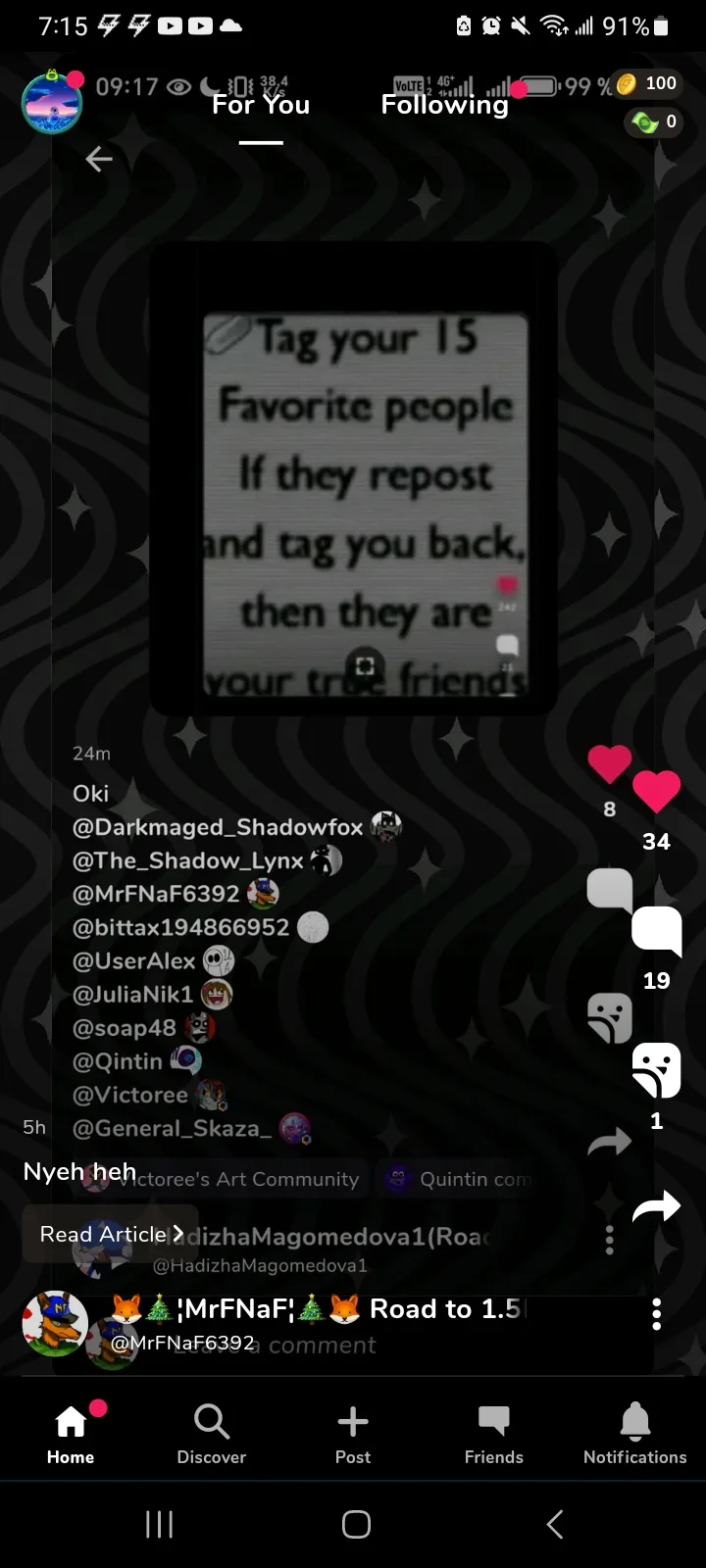706x1568 pixels.
Task: Open MrFNaF6392's profile avatar
Action: (x=55, y=1323)
